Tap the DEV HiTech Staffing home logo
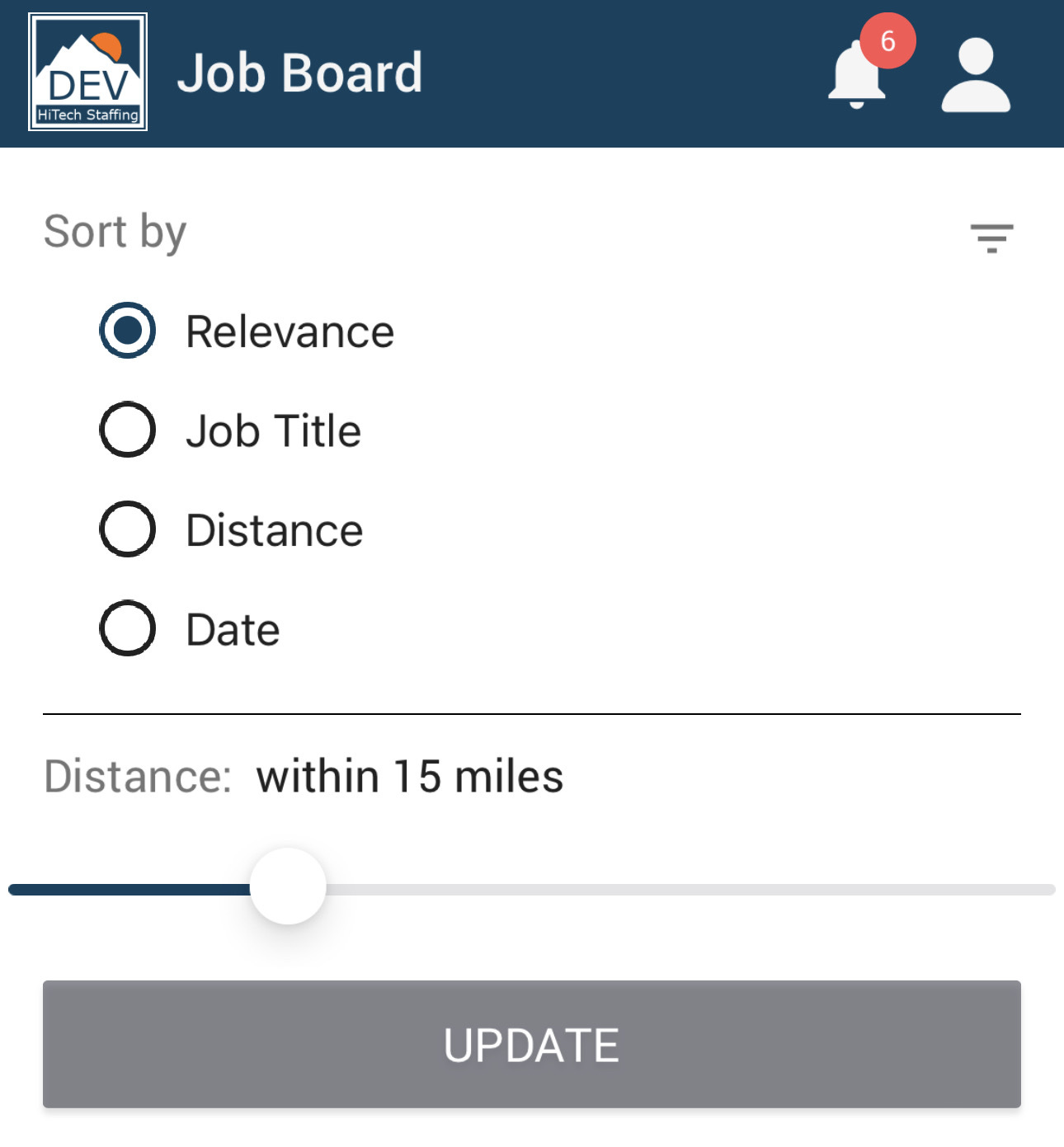This screenshot has height=1147, width=1064. coord(88,72)
